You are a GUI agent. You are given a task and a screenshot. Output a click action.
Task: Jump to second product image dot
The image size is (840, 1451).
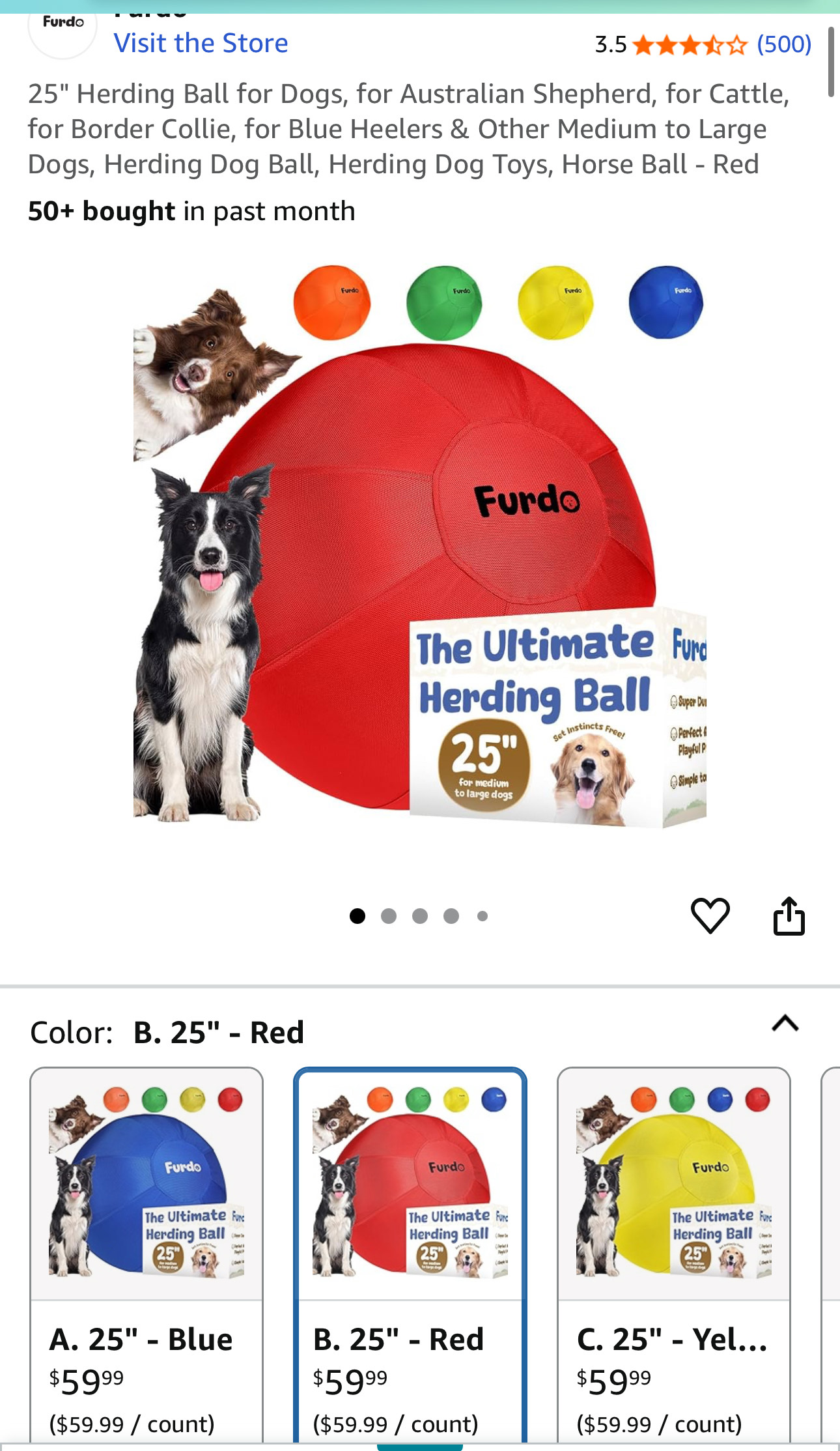tap(389, 916)
